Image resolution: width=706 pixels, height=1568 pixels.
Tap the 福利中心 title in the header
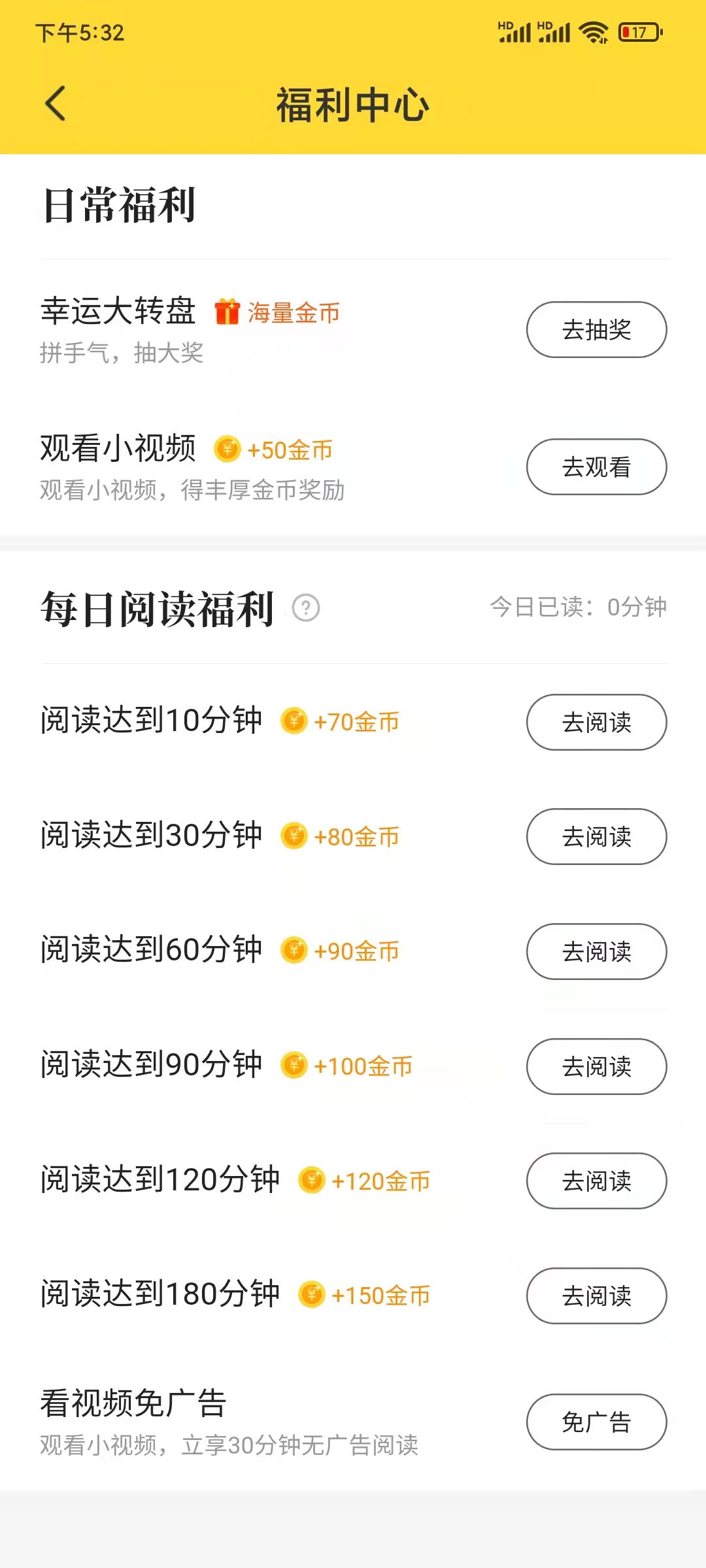(353, 105)
